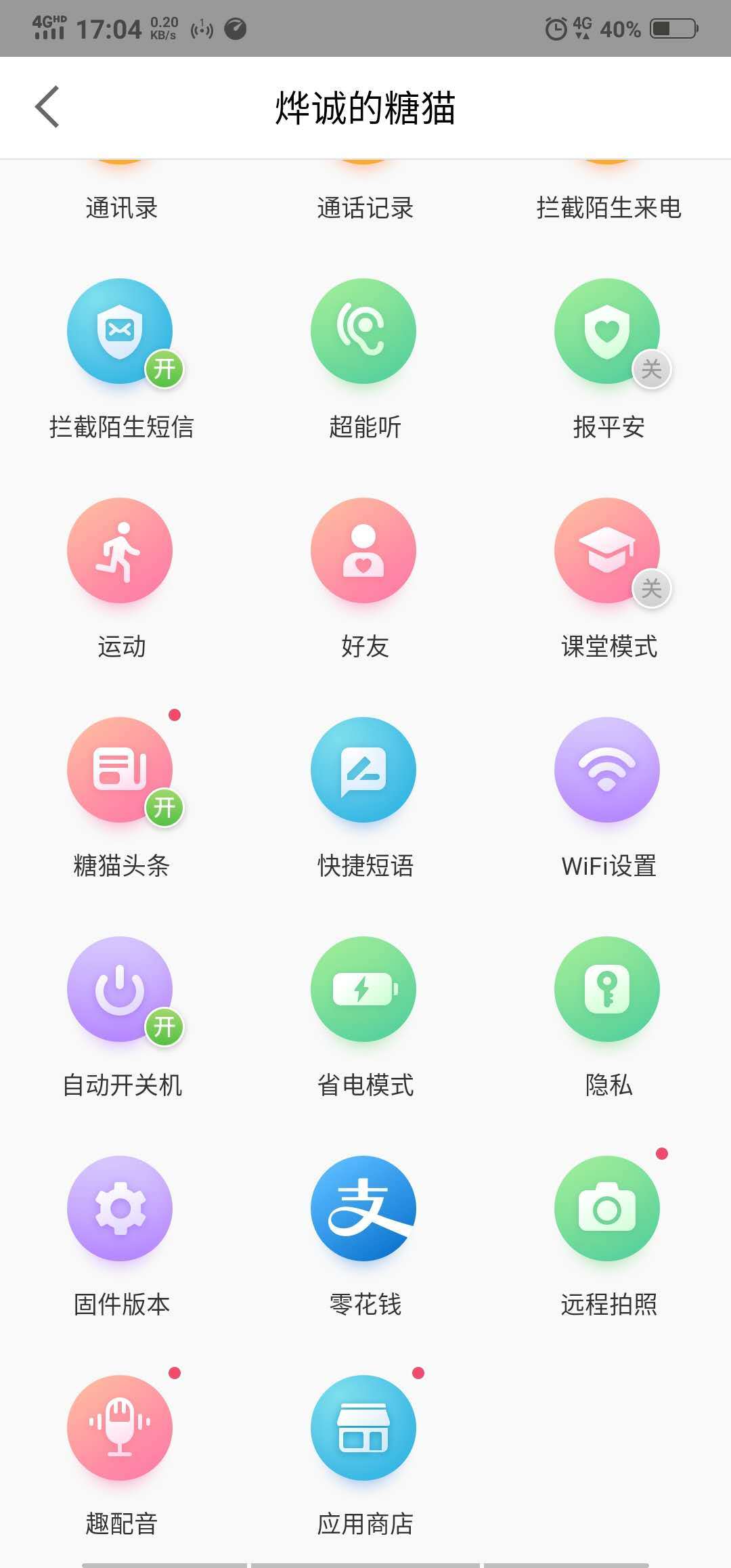Enable the 报平安 safety report feature
Viewport: 731px width, 1568px height.
pos(651,370)
